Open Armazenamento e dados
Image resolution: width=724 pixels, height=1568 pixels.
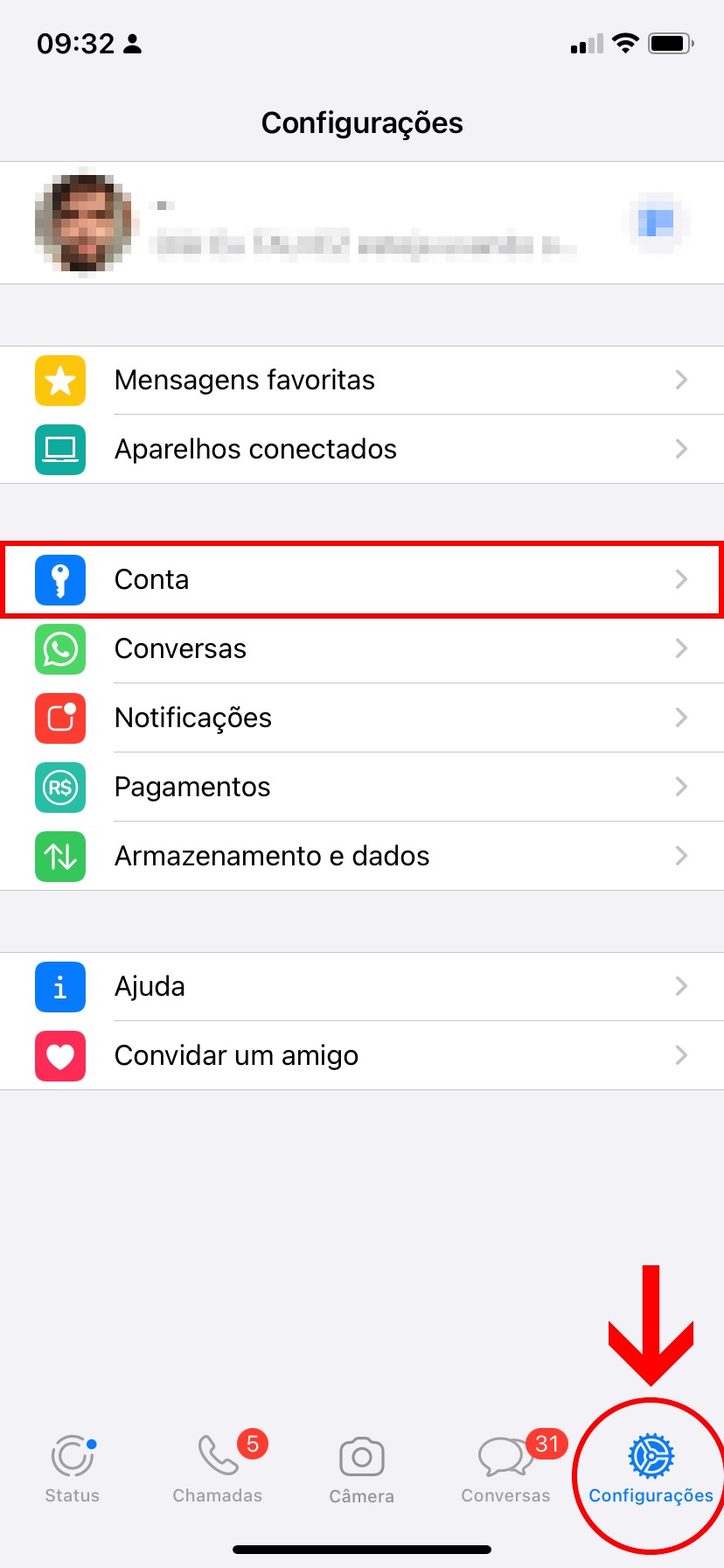tap(362, 856)
